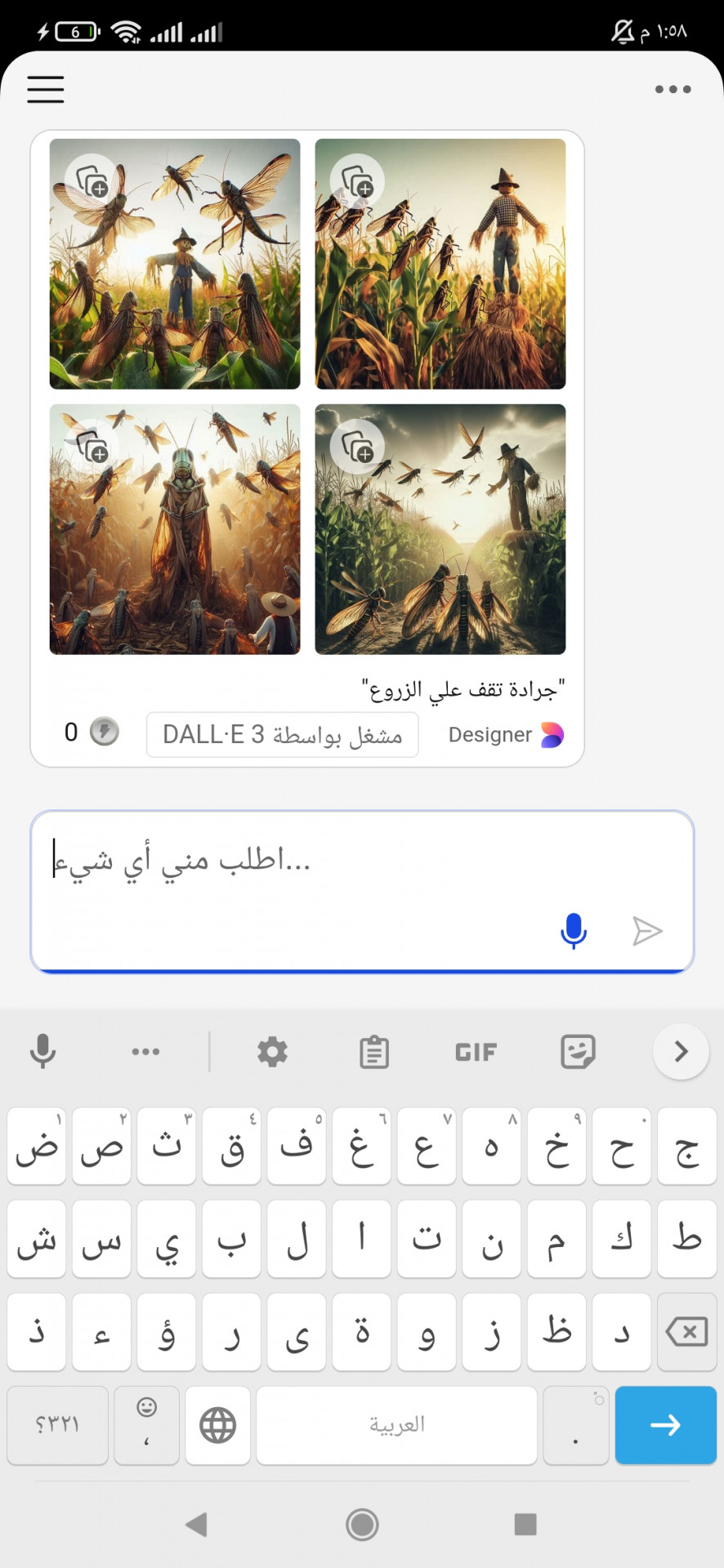
Task: Start voice input with the blue microphone
Action: tap(574, 930)
